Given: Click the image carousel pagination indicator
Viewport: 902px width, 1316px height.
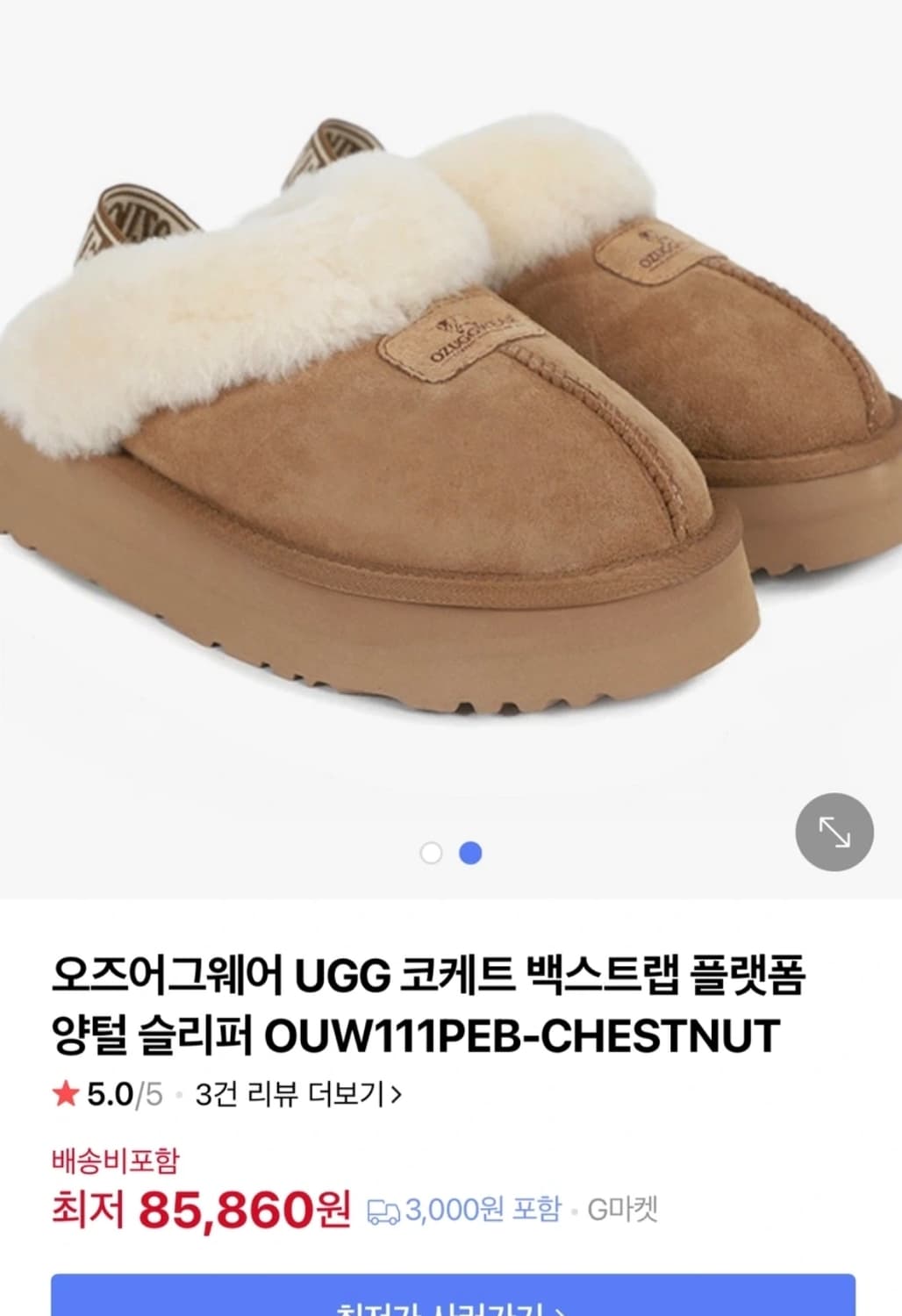Looking at the screenshot, I should point(450,853).
